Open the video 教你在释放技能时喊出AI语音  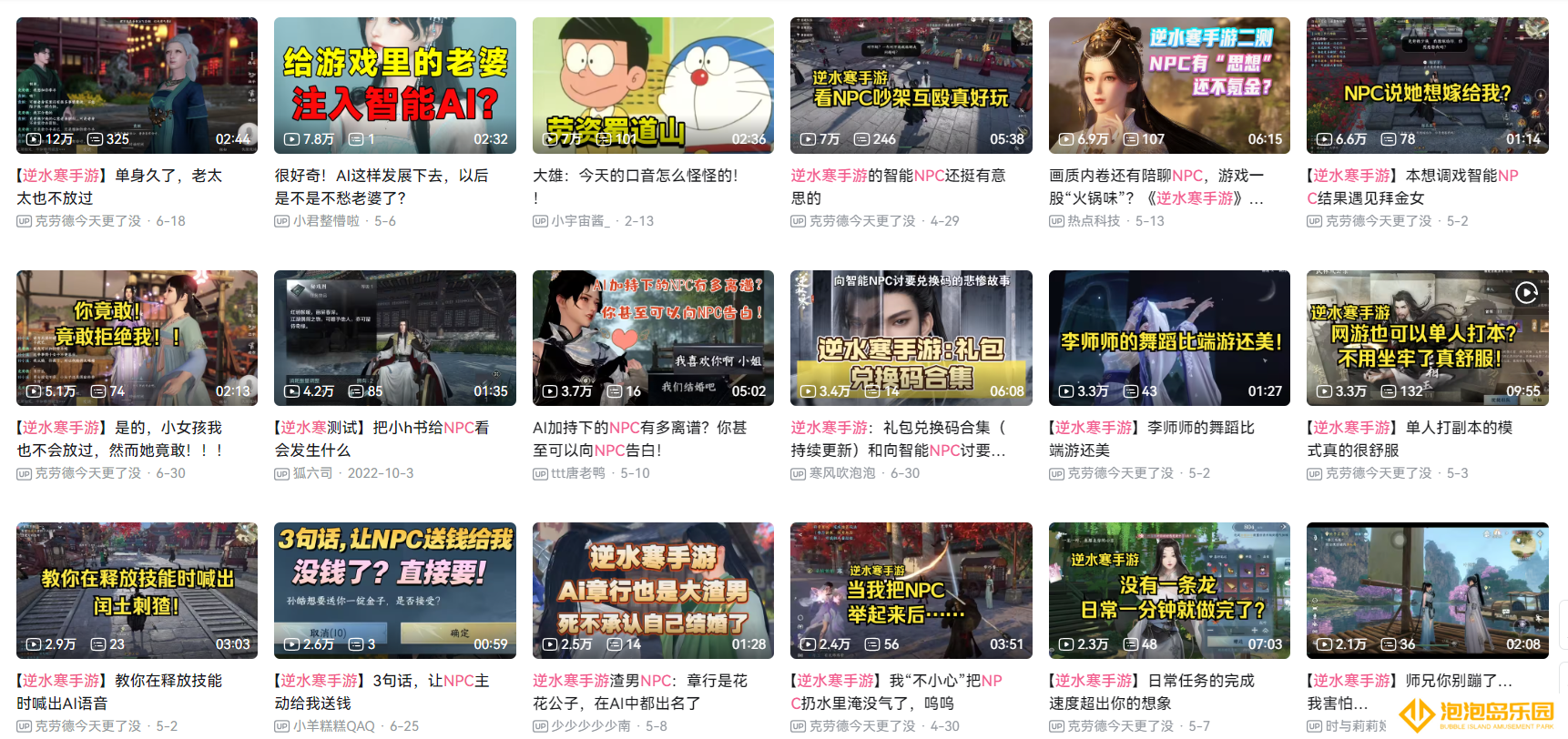click(x=137, y=590)
